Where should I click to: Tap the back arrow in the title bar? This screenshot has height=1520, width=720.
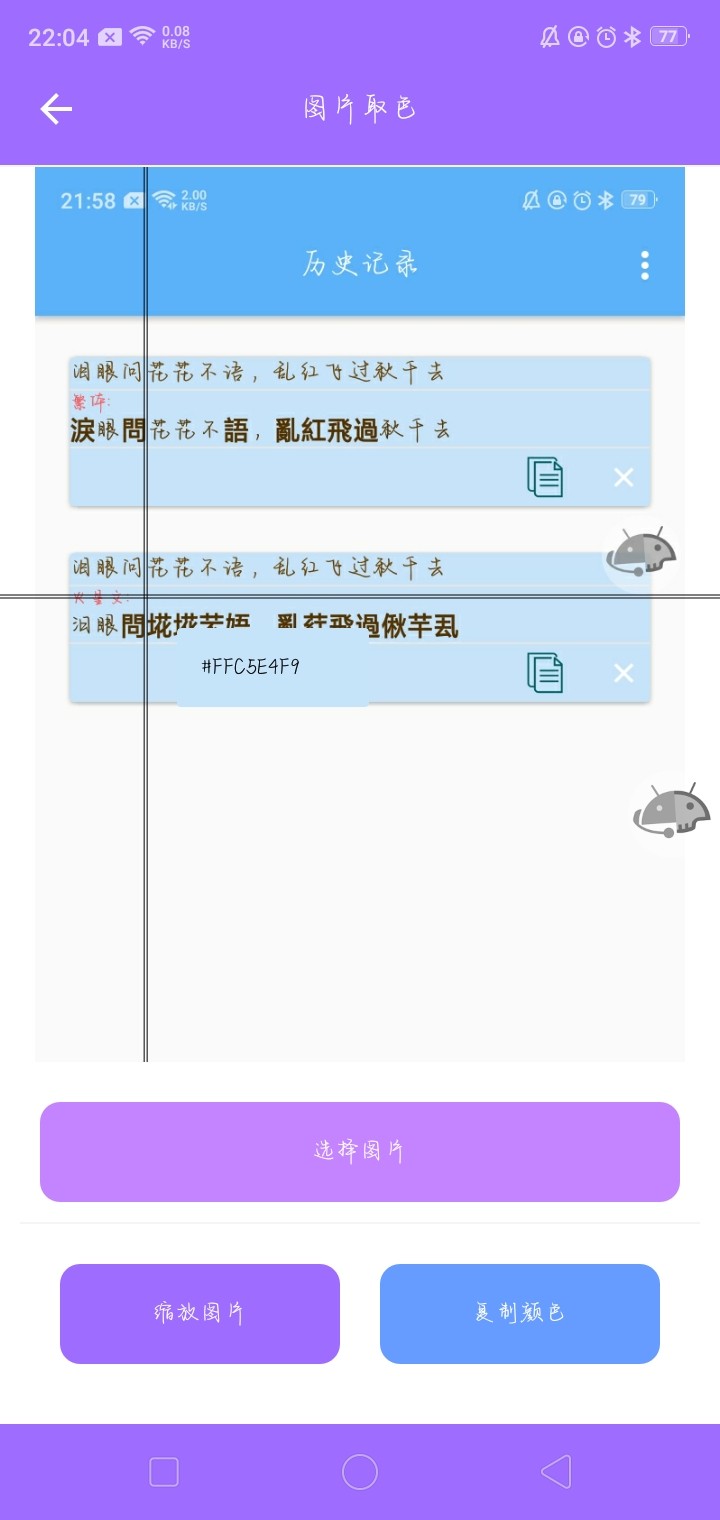tap(55, 108)
